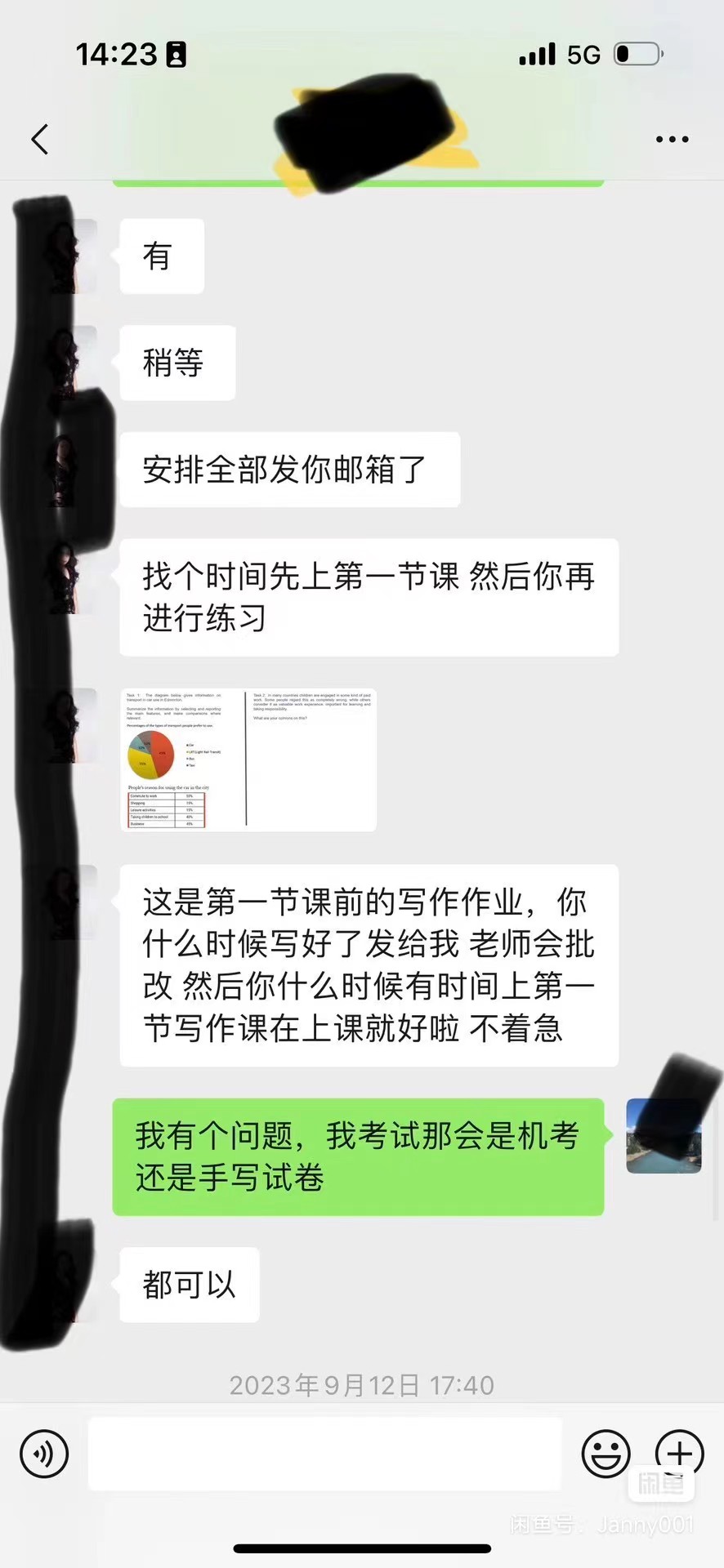
Task: Open the writing homework image
Action: click(248, 759)
